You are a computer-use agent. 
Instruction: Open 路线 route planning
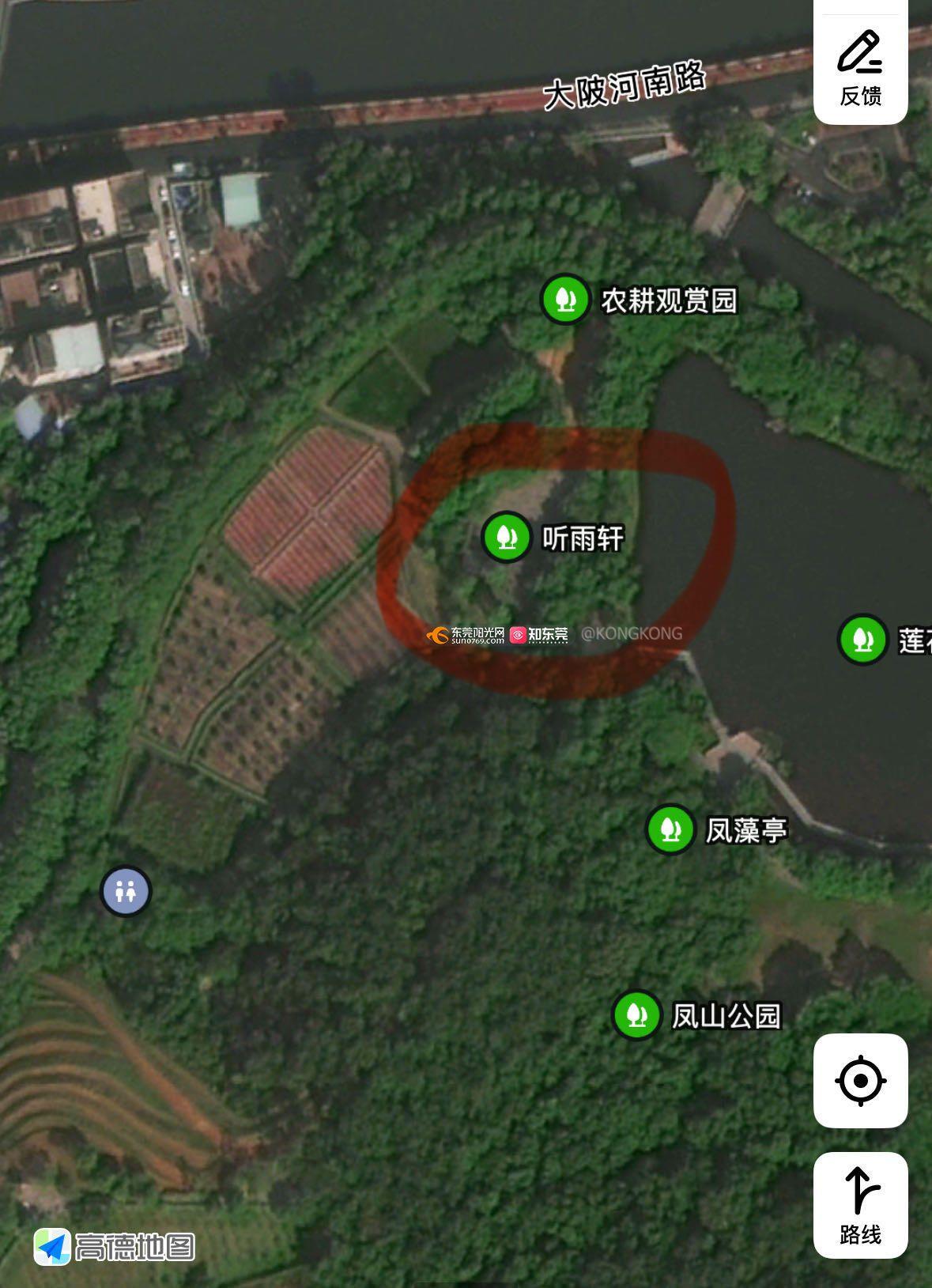coord(860,1204)
